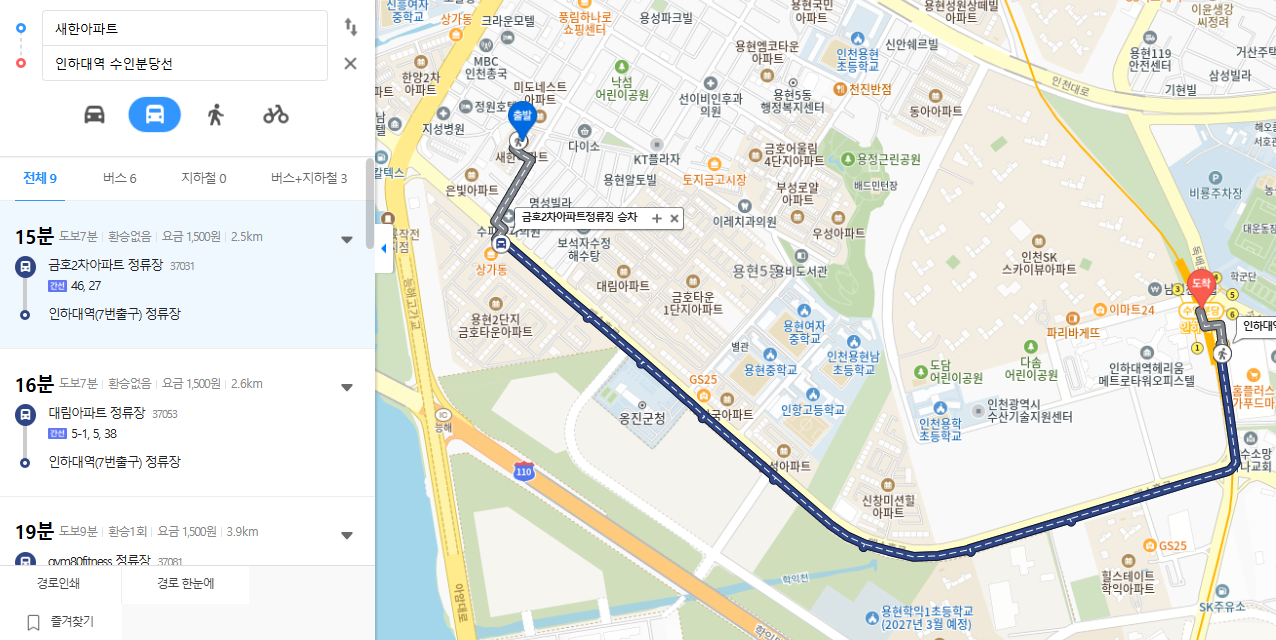Show the 전체 9 routes tab

[x=40, y=178]
